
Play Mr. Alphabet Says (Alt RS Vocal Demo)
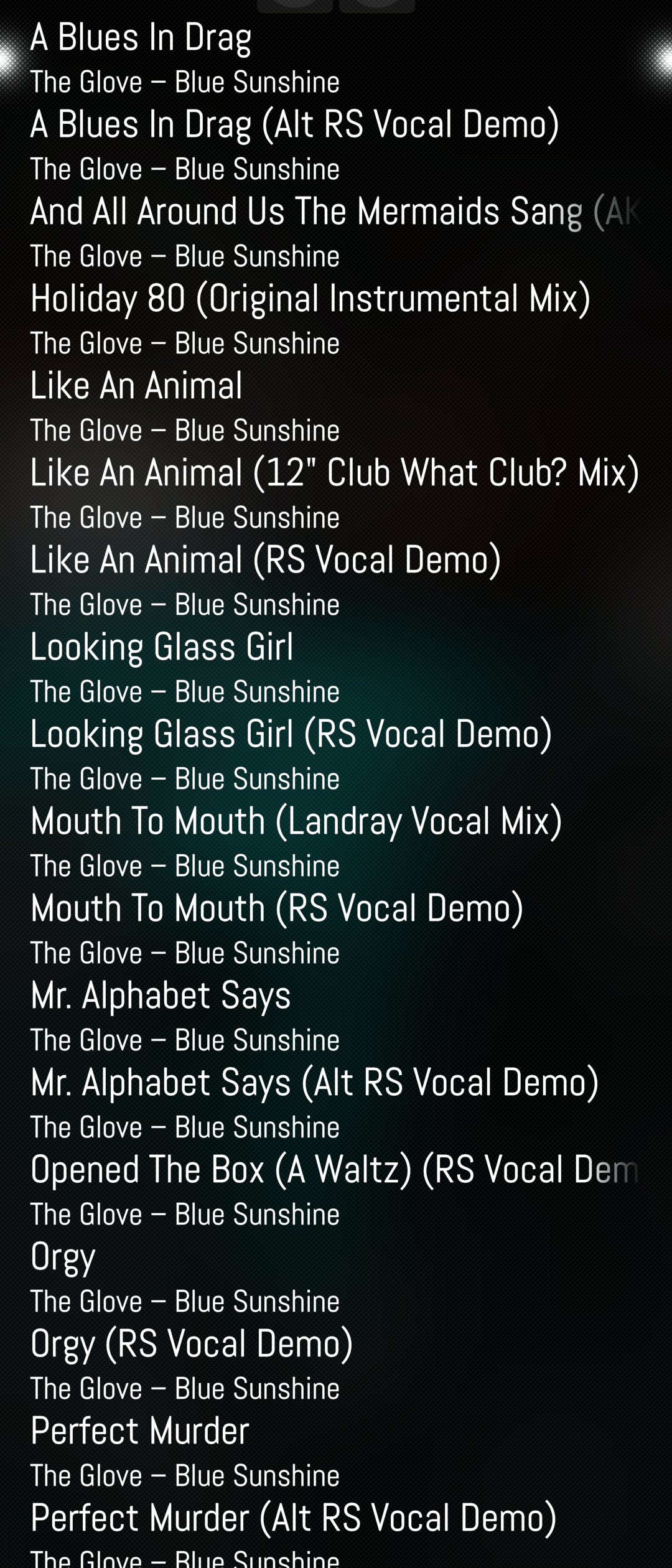point(314,1083)
